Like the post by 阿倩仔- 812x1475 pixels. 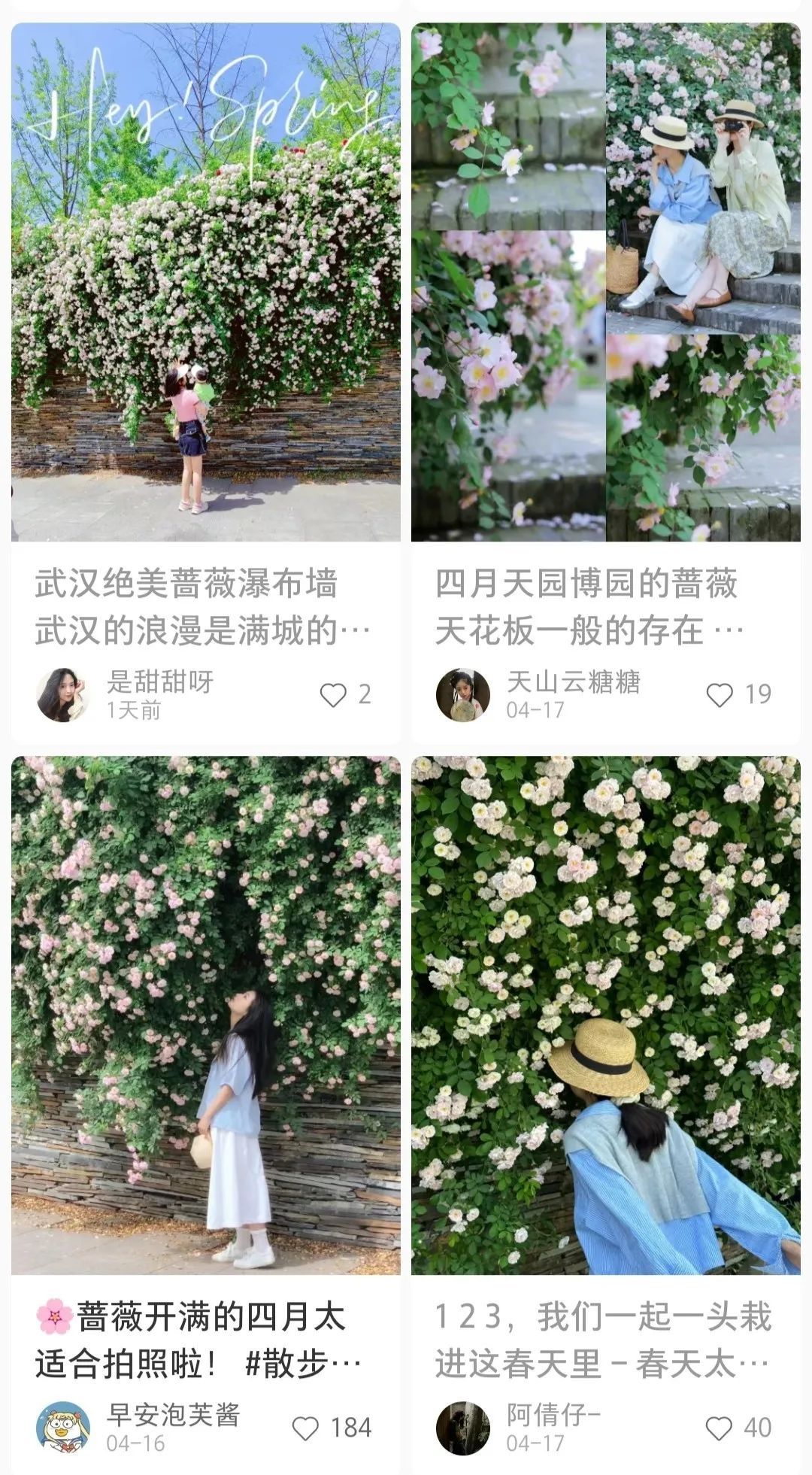point(720,1428)
